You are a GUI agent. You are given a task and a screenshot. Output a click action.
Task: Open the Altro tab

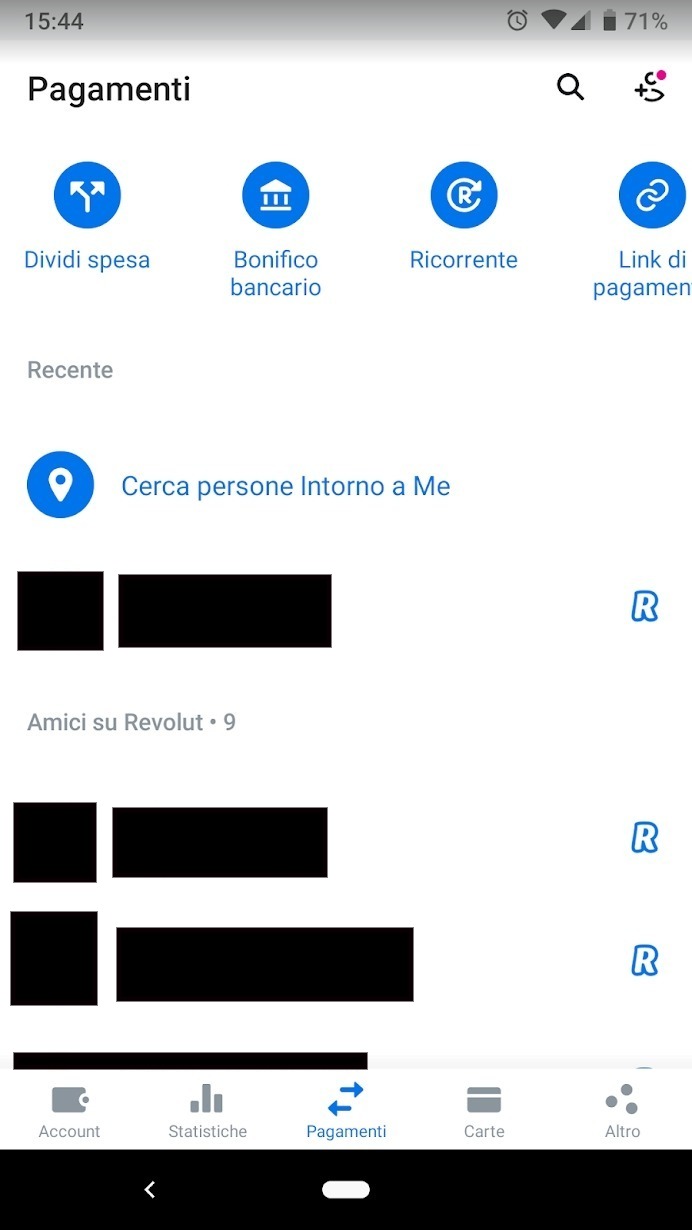622,1111
